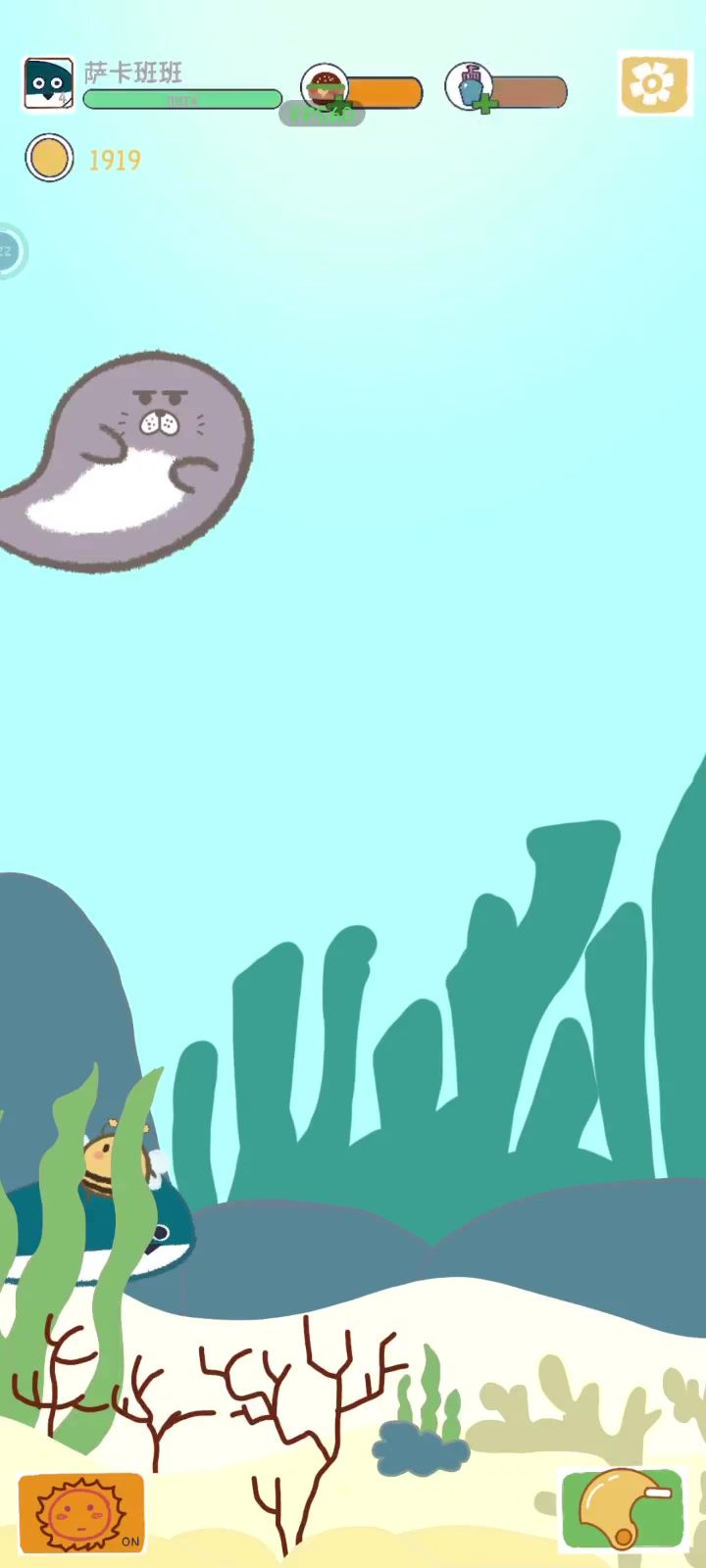
Task: Open the pet profile avatar
Action: (x=48, y=84)
